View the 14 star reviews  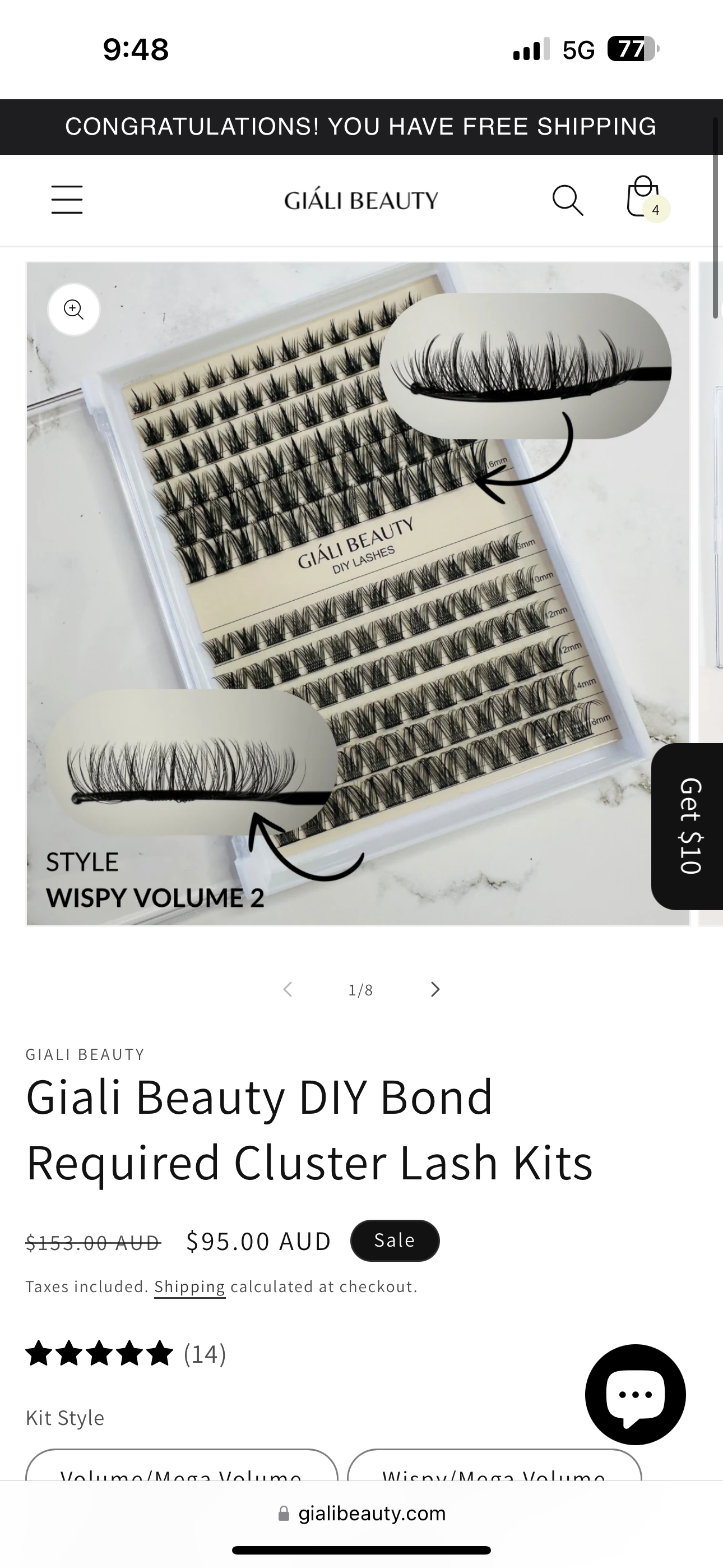(x=126, y=1353)
